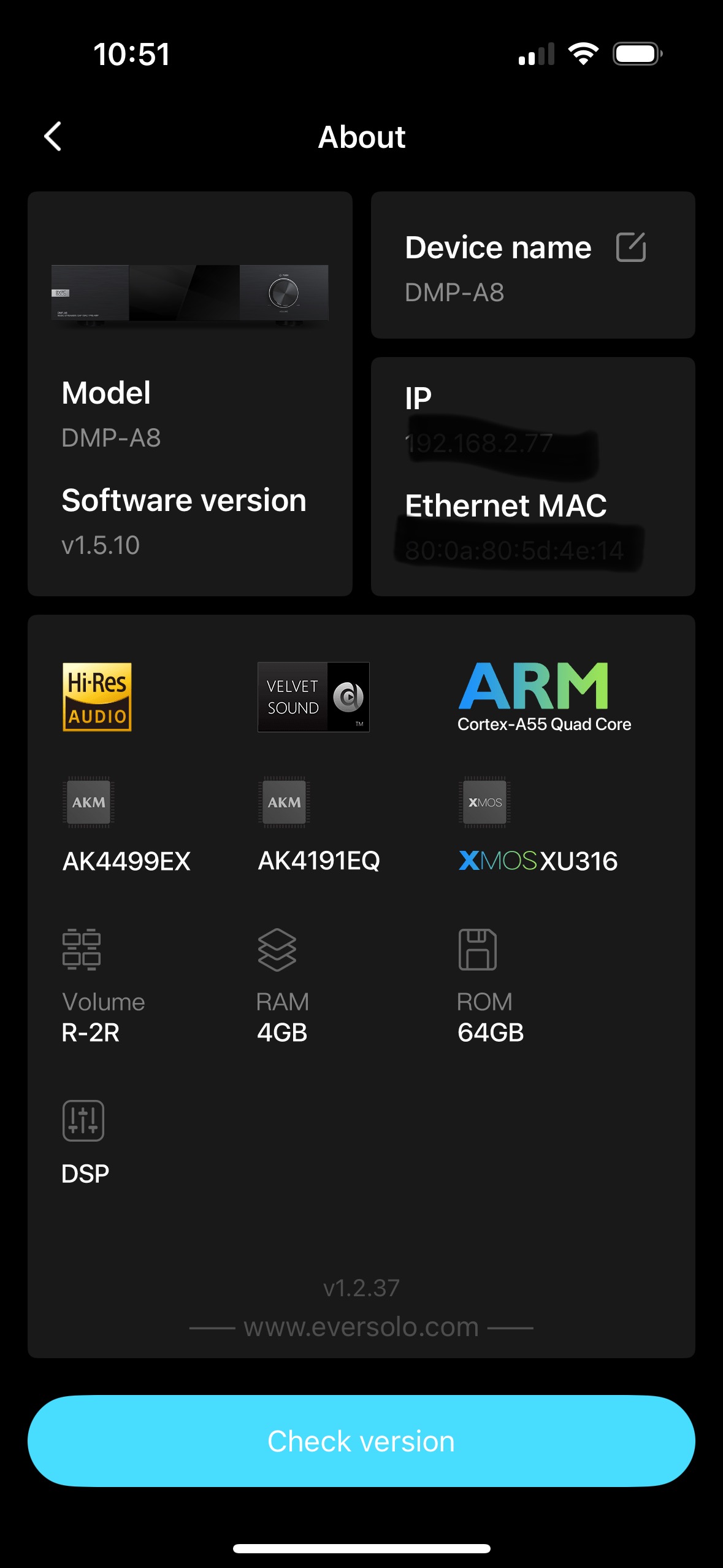Image resolution: width=723 pixels, height=1568 pixels.
Task: Go back from the About screen
Action: (x=53, y=136)
